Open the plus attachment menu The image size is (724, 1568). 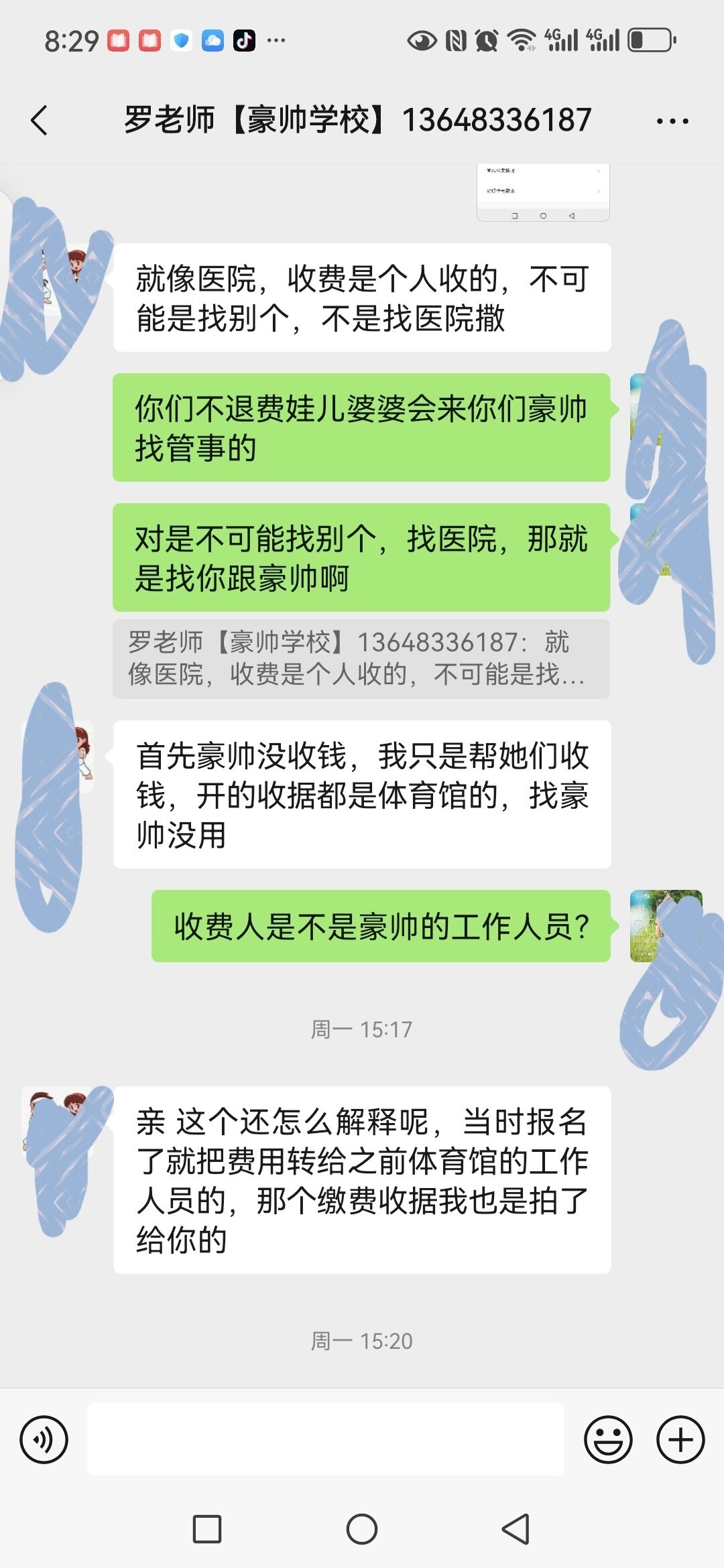(x=680, y=1439)
